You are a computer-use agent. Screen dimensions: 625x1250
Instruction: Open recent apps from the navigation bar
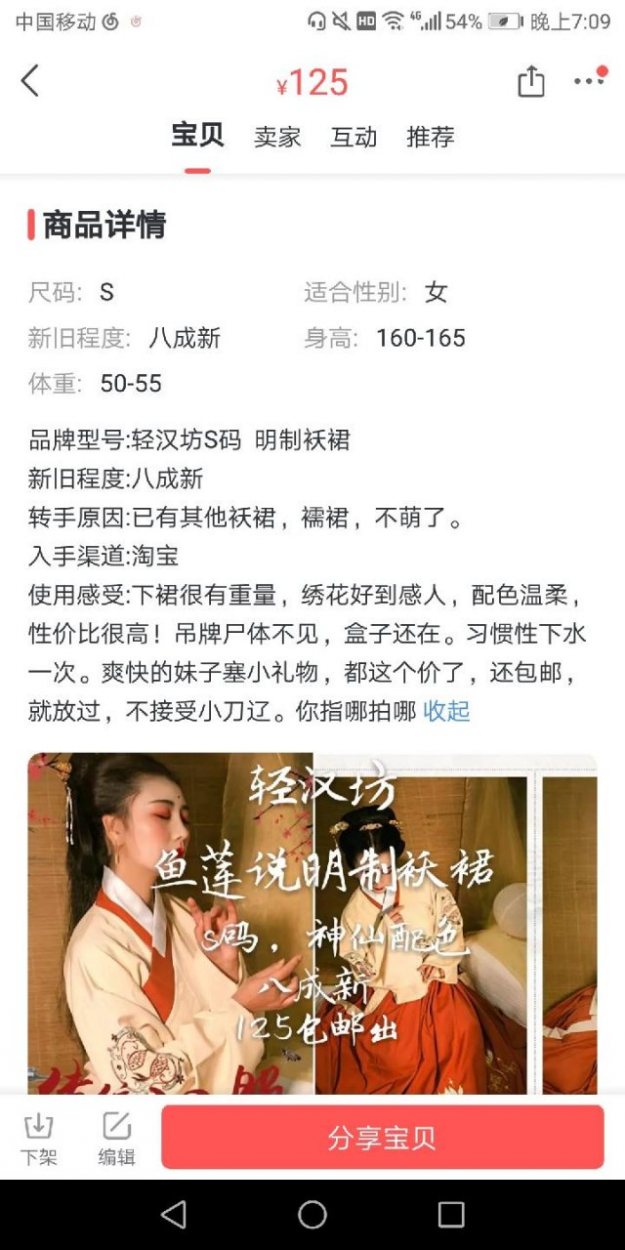pyautogui.click(x=451, y=1214)
